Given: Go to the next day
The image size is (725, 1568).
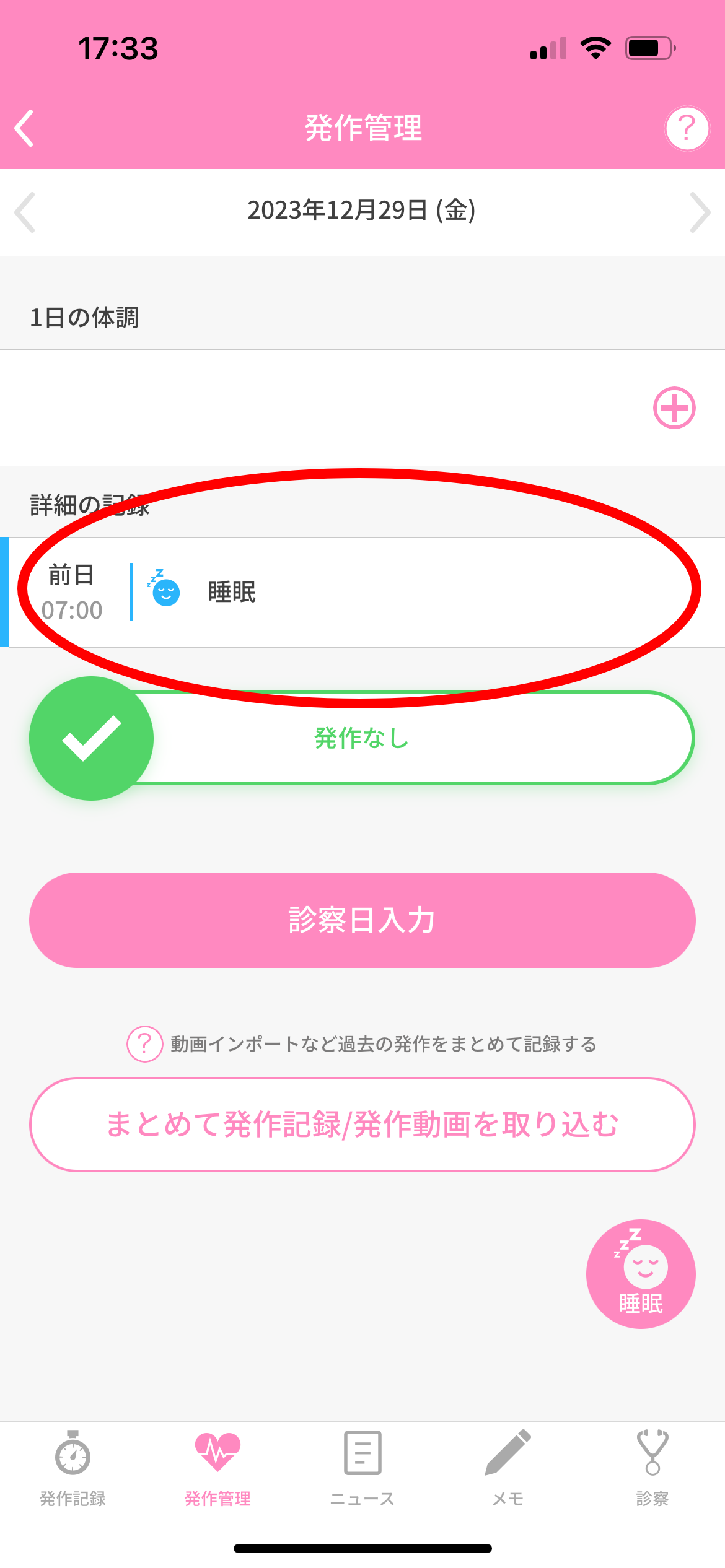Looking at the screenshot, I should point(700,212).
